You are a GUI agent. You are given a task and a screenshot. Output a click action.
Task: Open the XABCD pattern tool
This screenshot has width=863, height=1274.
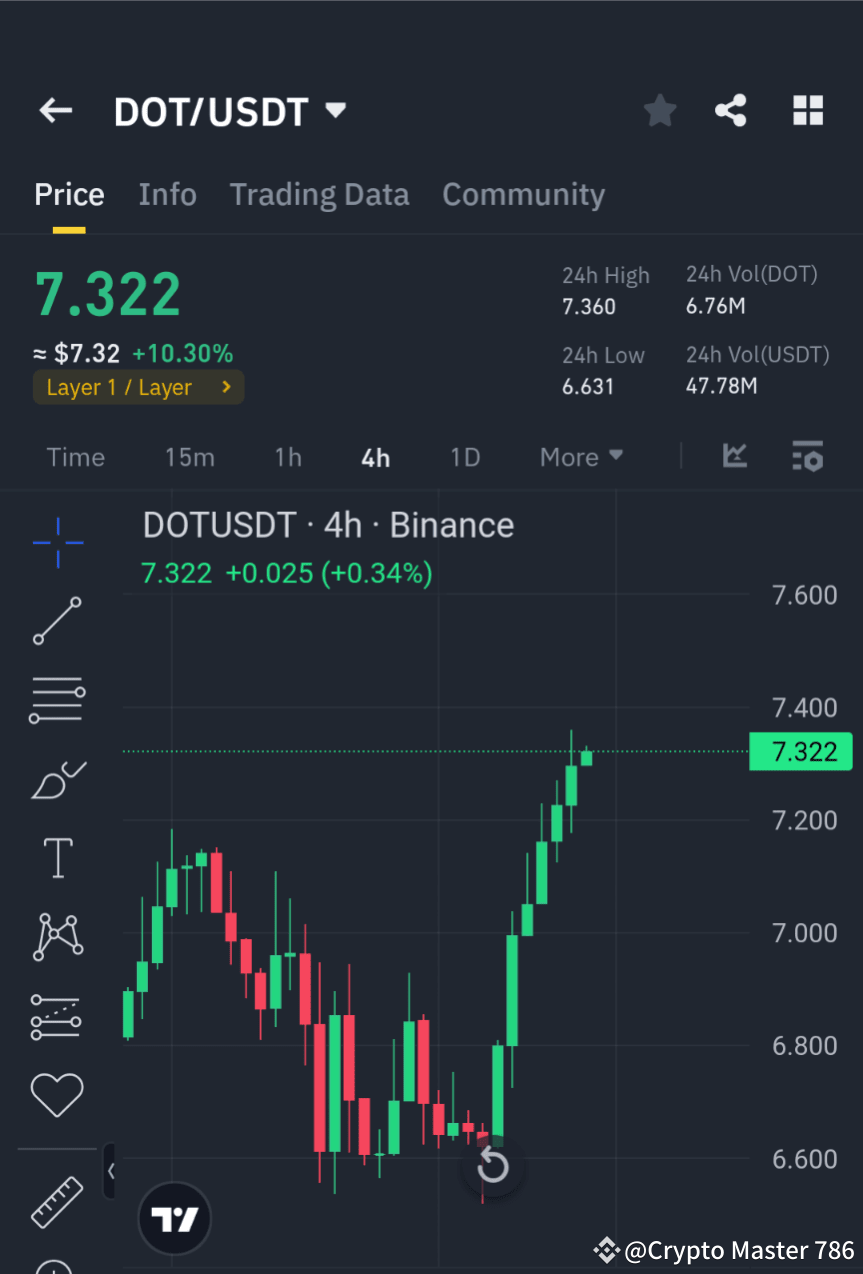tap(57, 937)
